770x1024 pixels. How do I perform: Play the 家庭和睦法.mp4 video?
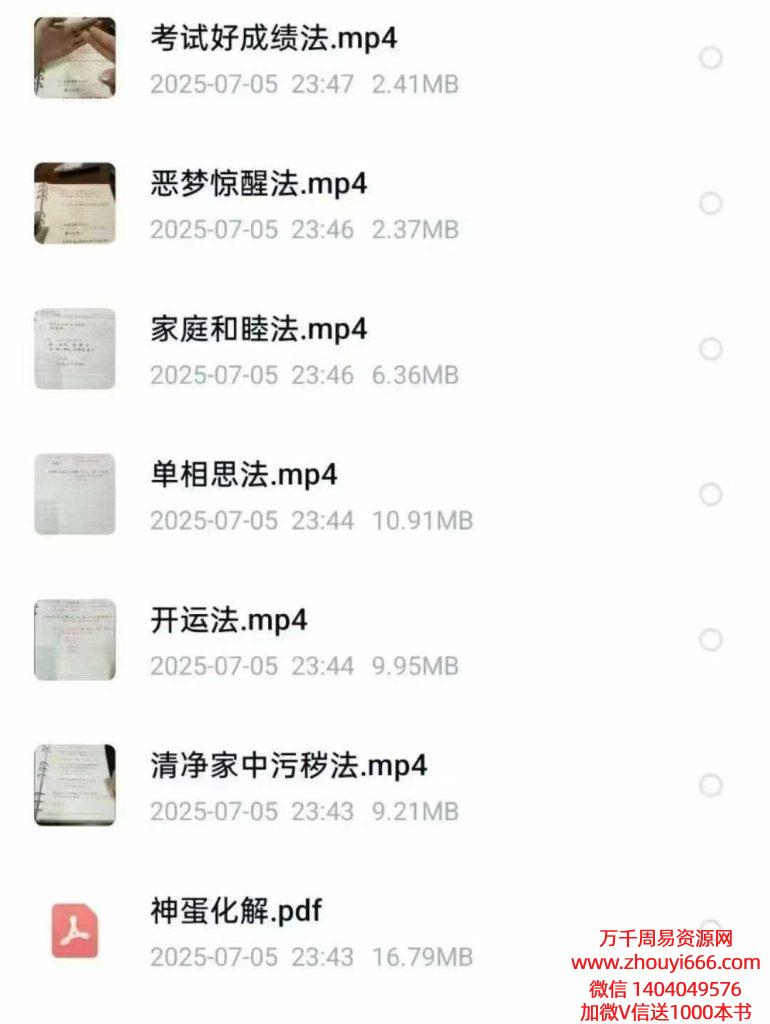coord(258,330)
